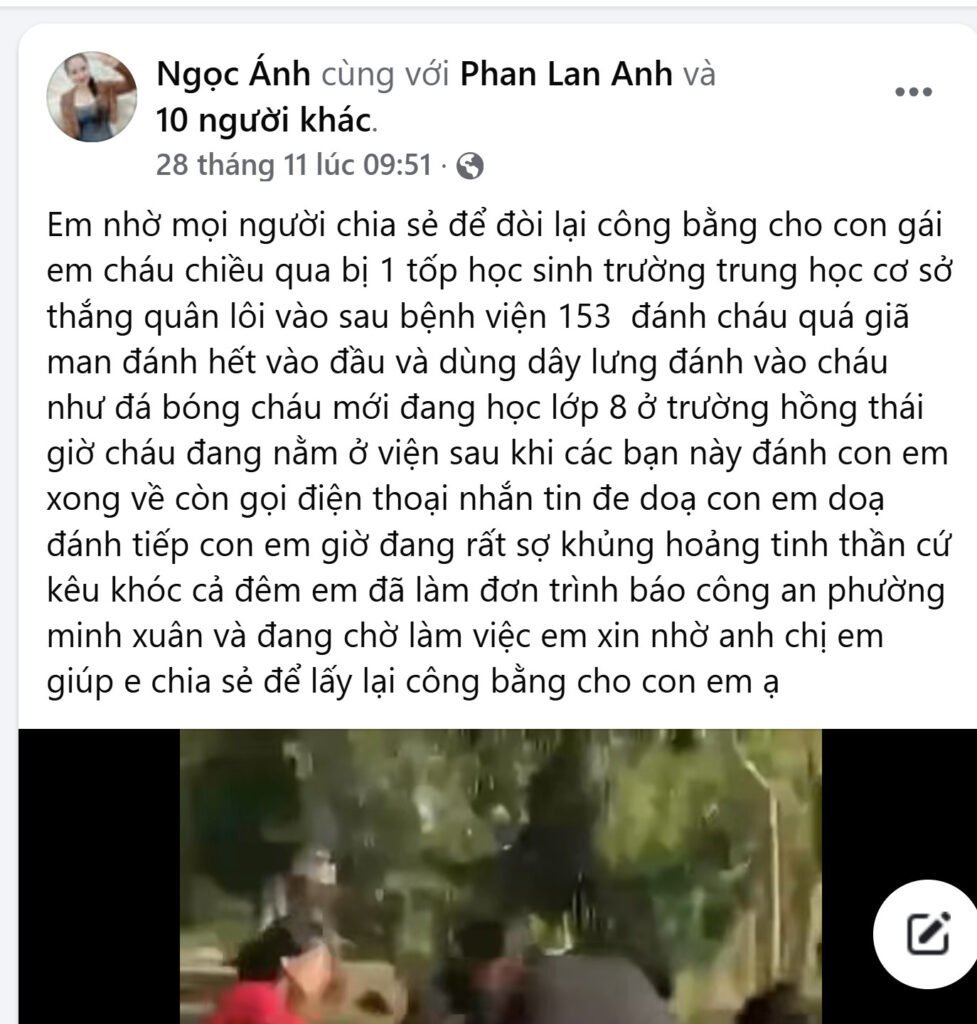Tap the floating compose edit button

point(927,934)
